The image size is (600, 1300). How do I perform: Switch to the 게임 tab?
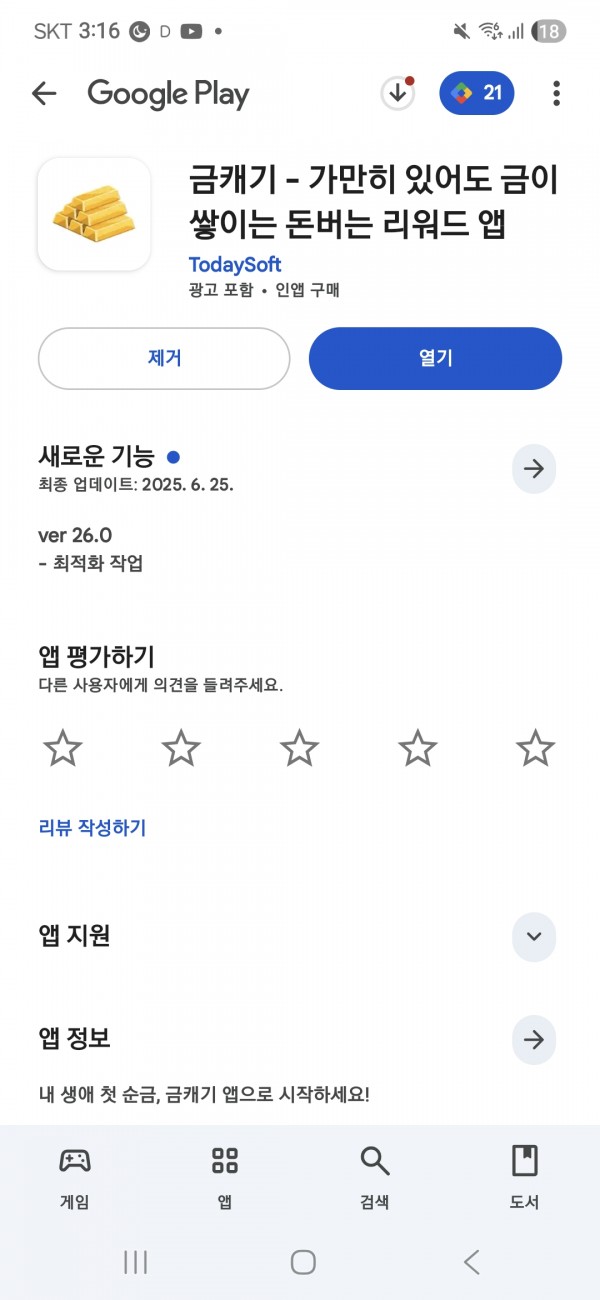(x=75, y=1178)
